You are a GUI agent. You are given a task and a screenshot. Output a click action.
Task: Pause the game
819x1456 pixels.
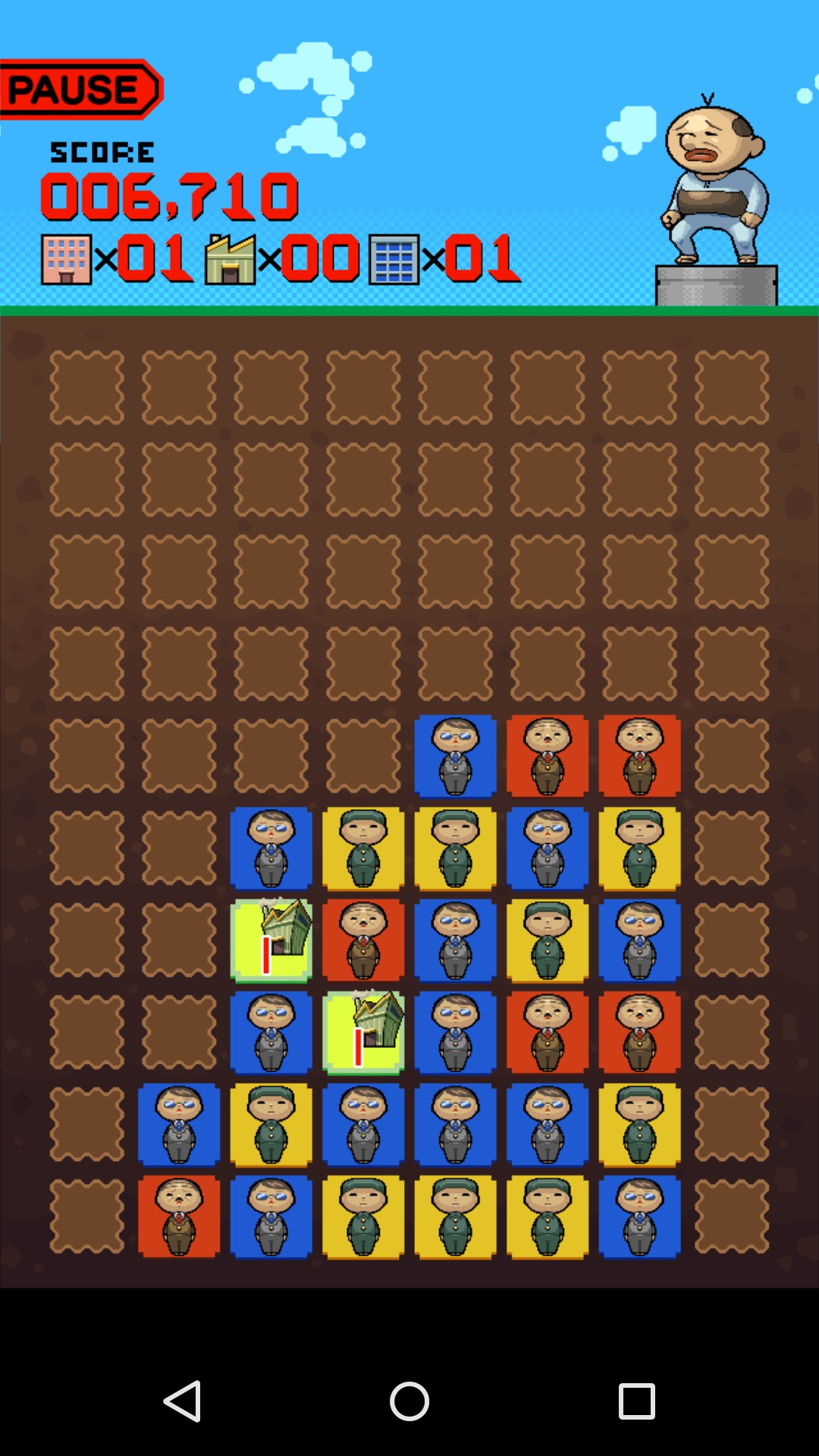pyautogui.click(x=80, y=89)
